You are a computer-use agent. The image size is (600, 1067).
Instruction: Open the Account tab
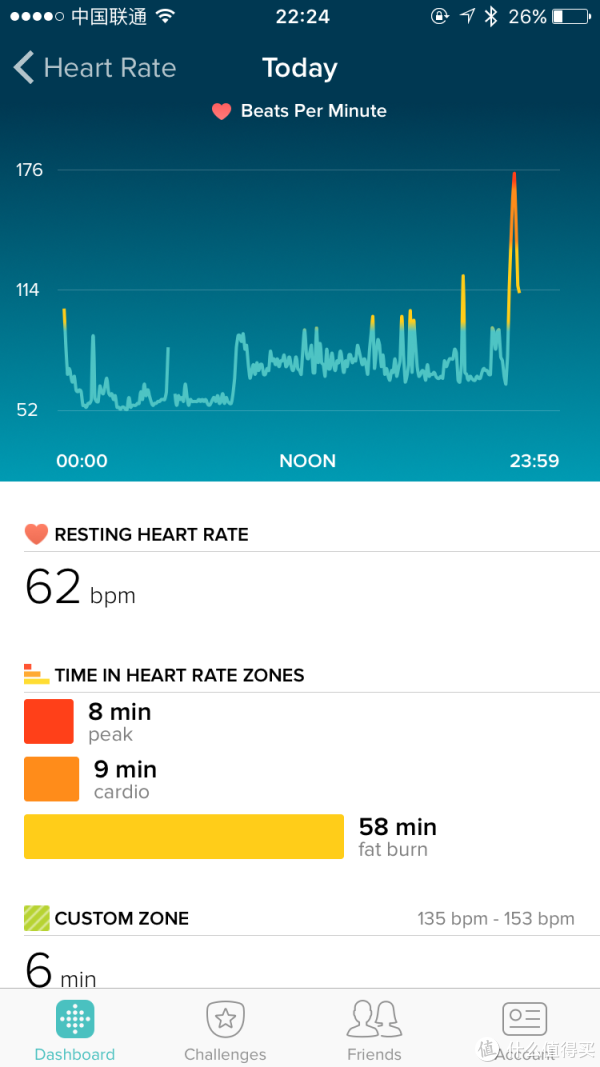pos(524,1030)
